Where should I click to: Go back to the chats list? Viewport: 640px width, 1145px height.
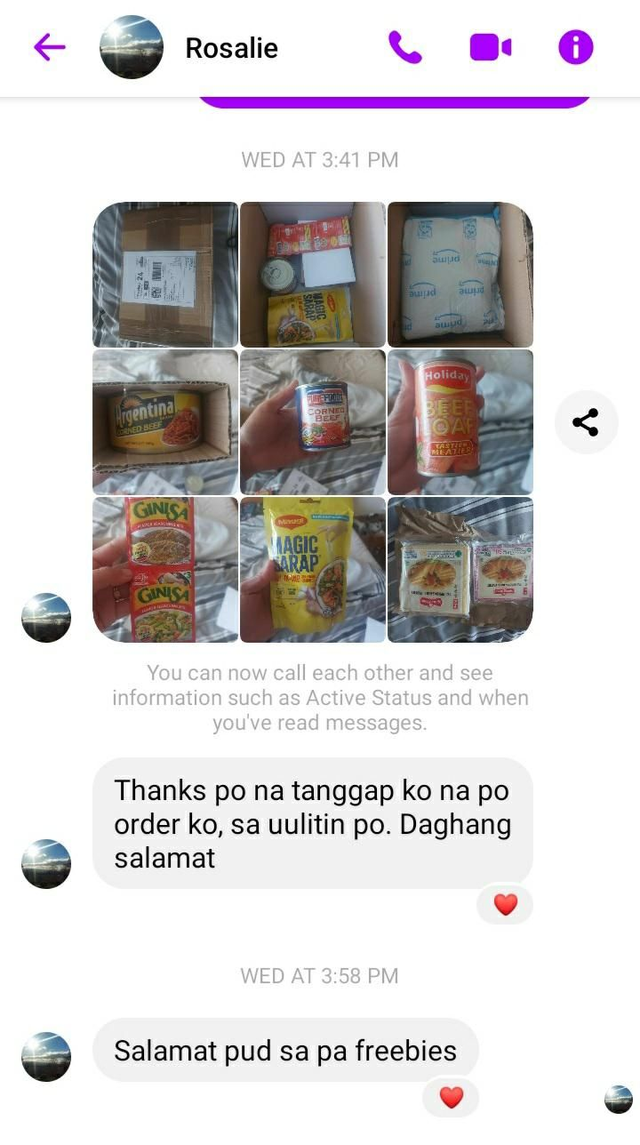pos(49,47)
